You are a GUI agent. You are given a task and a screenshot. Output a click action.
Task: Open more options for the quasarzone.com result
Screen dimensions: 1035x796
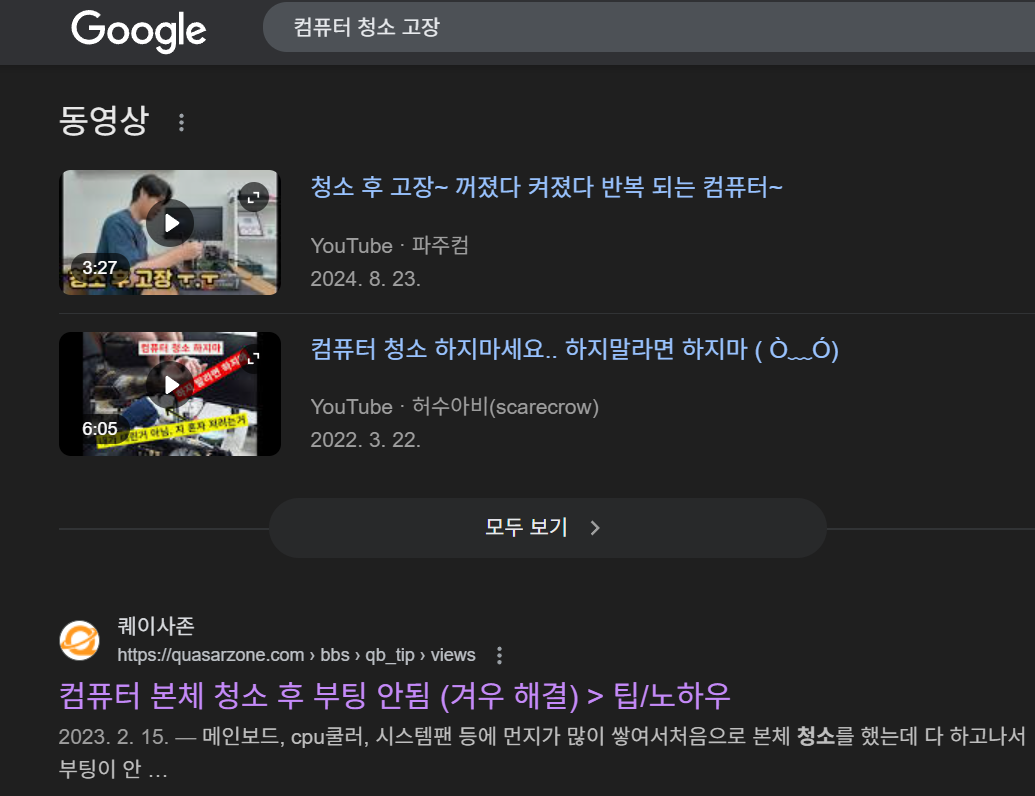500,655
